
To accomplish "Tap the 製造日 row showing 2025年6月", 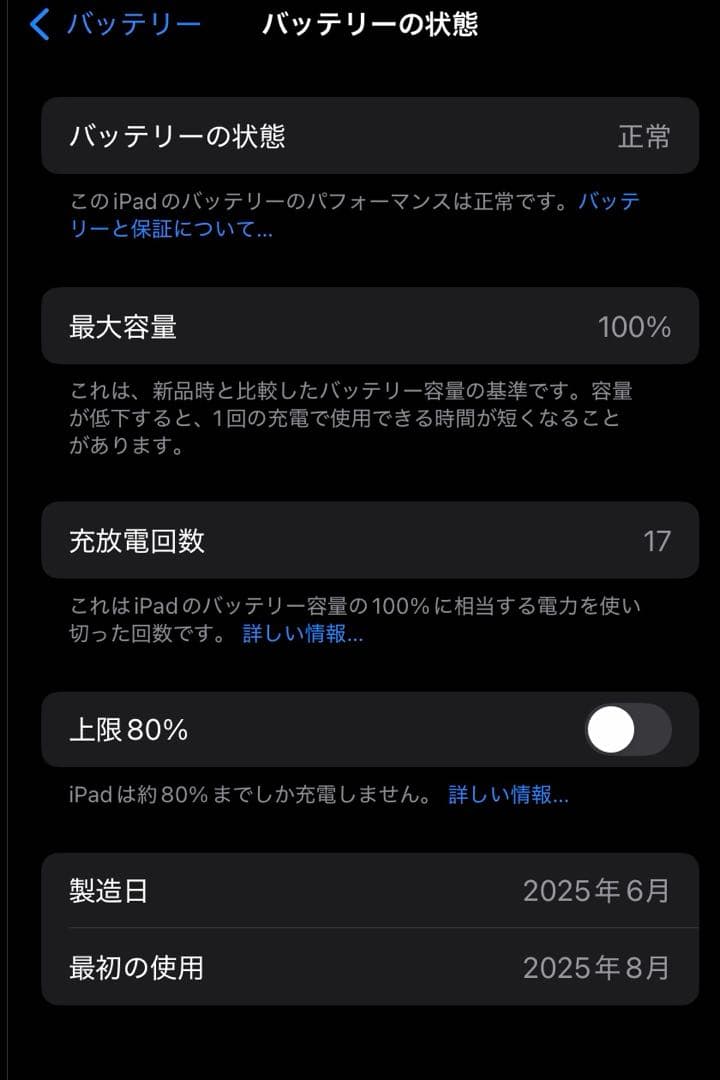I will 360,890.
